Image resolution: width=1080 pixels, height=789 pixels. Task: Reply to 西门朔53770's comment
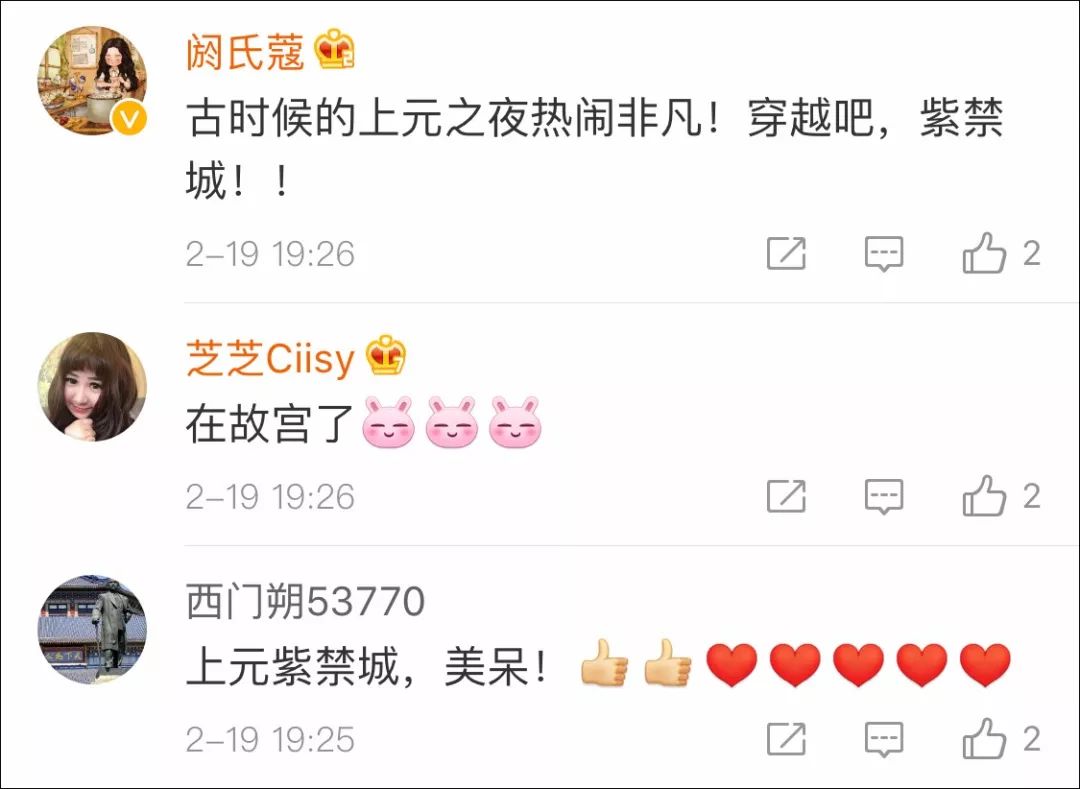(884, 739)
